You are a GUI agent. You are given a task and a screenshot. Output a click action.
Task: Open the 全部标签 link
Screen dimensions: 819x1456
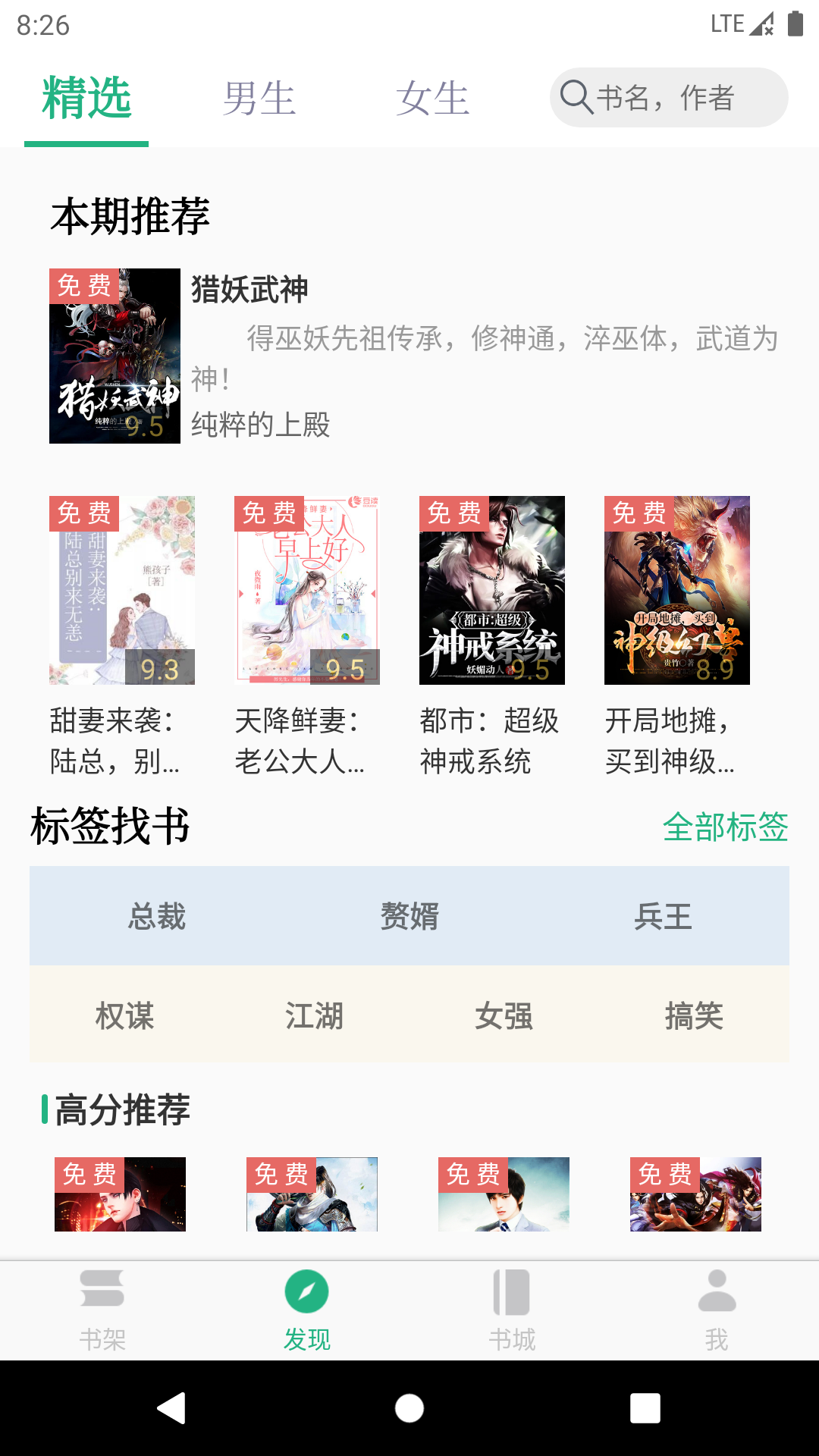pyautogui.click(x=726, y=827)
